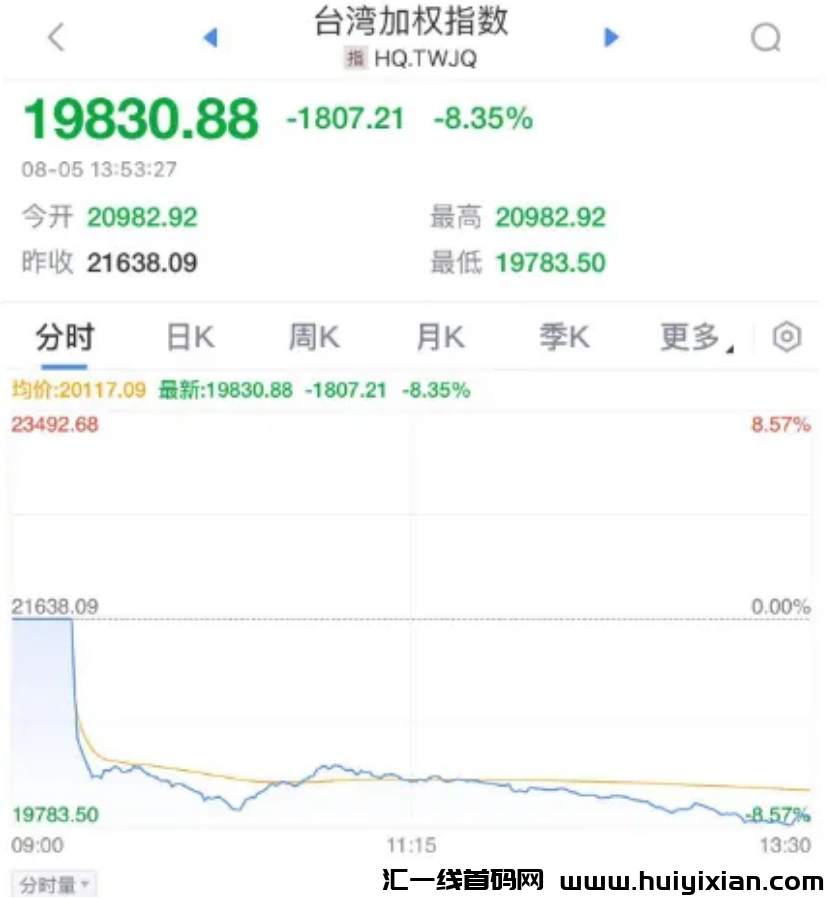Viewport: 827px width, 898px height.
Task: Click the blue left arrow to previous stock
Action: [x=212, y=37]
